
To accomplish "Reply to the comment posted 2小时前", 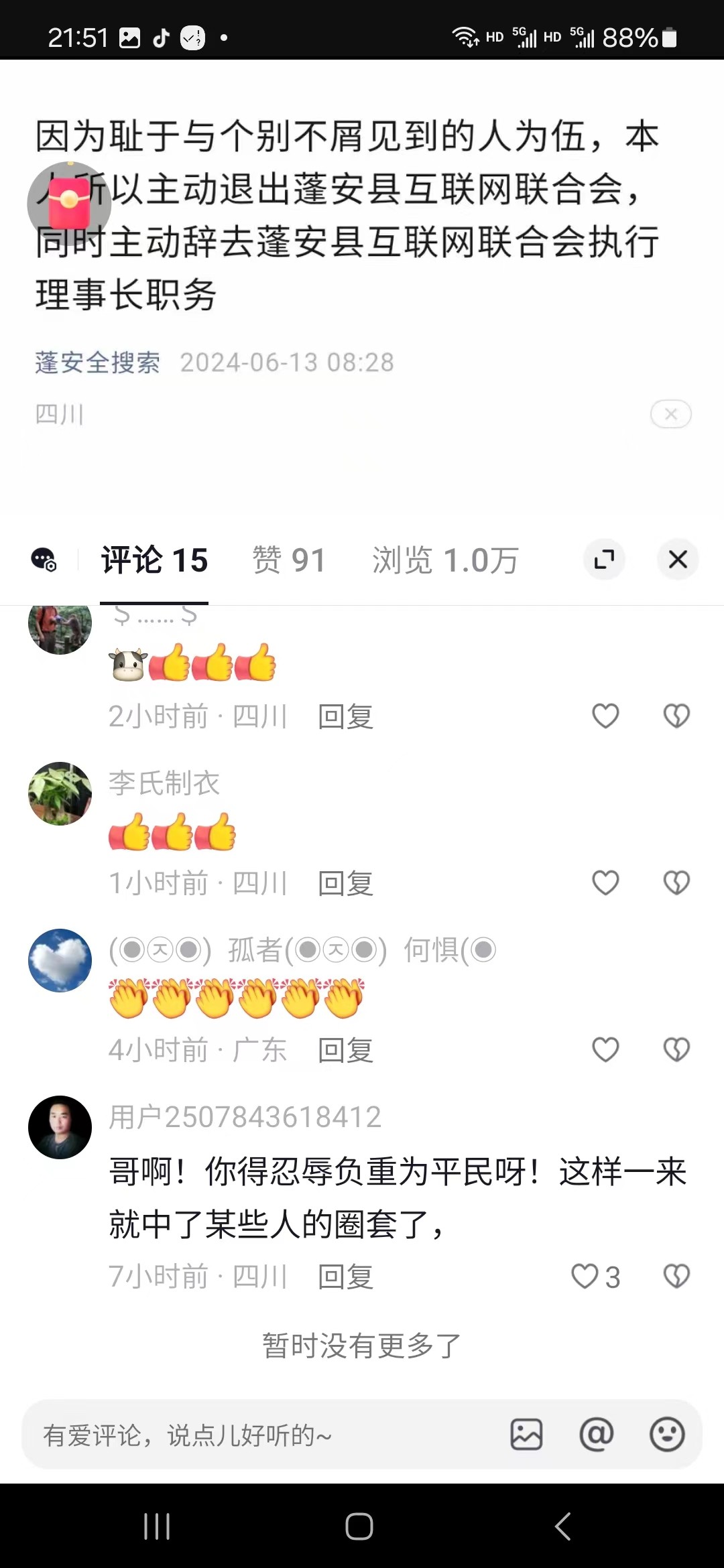I will tap(345, 716).
